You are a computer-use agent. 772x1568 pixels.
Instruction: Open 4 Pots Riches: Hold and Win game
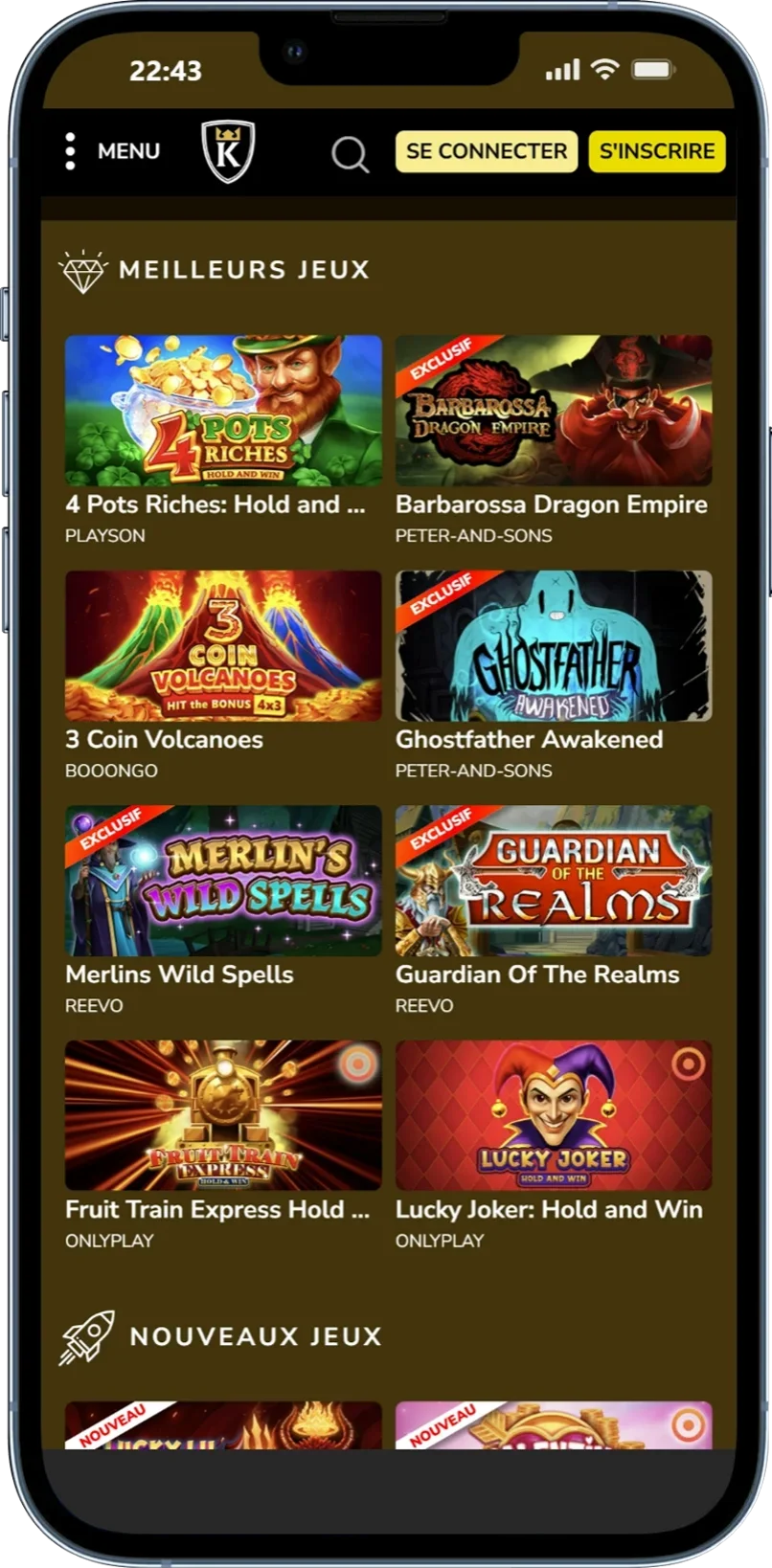tap(223, 411)
